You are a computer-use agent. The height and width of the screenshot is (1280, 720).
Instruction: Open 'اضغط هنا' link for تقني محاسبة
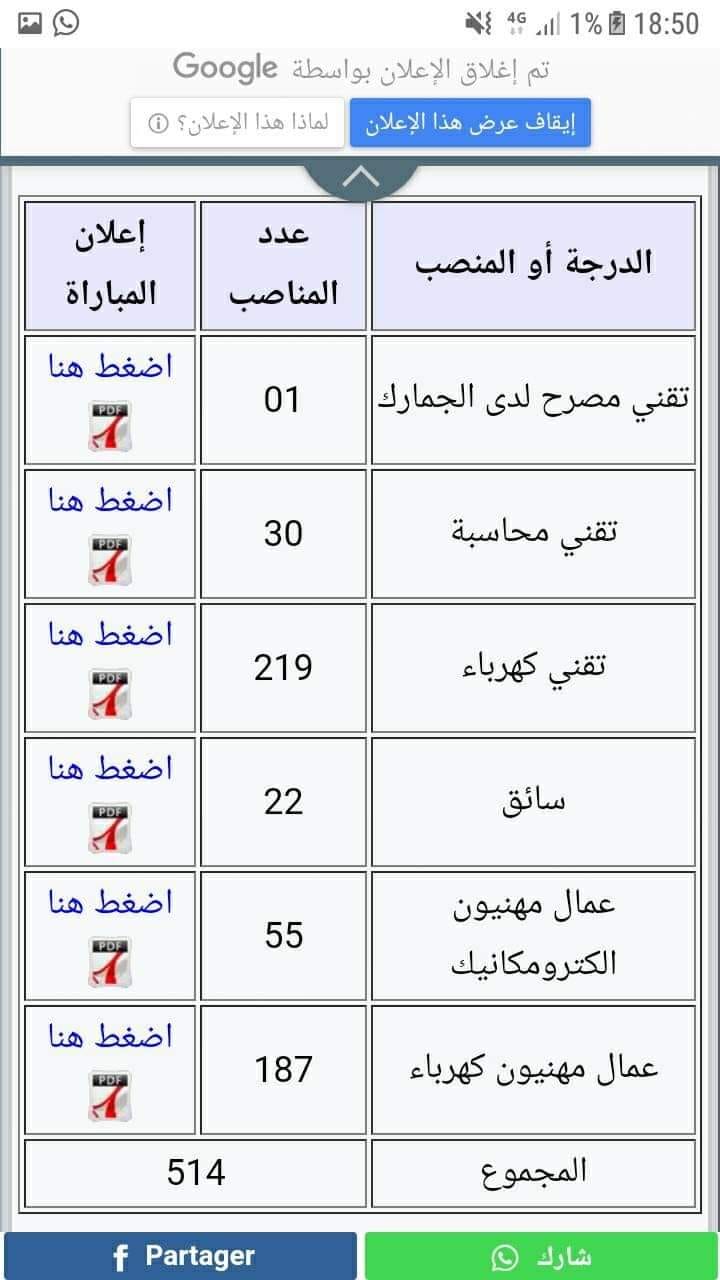coord(111,501)
